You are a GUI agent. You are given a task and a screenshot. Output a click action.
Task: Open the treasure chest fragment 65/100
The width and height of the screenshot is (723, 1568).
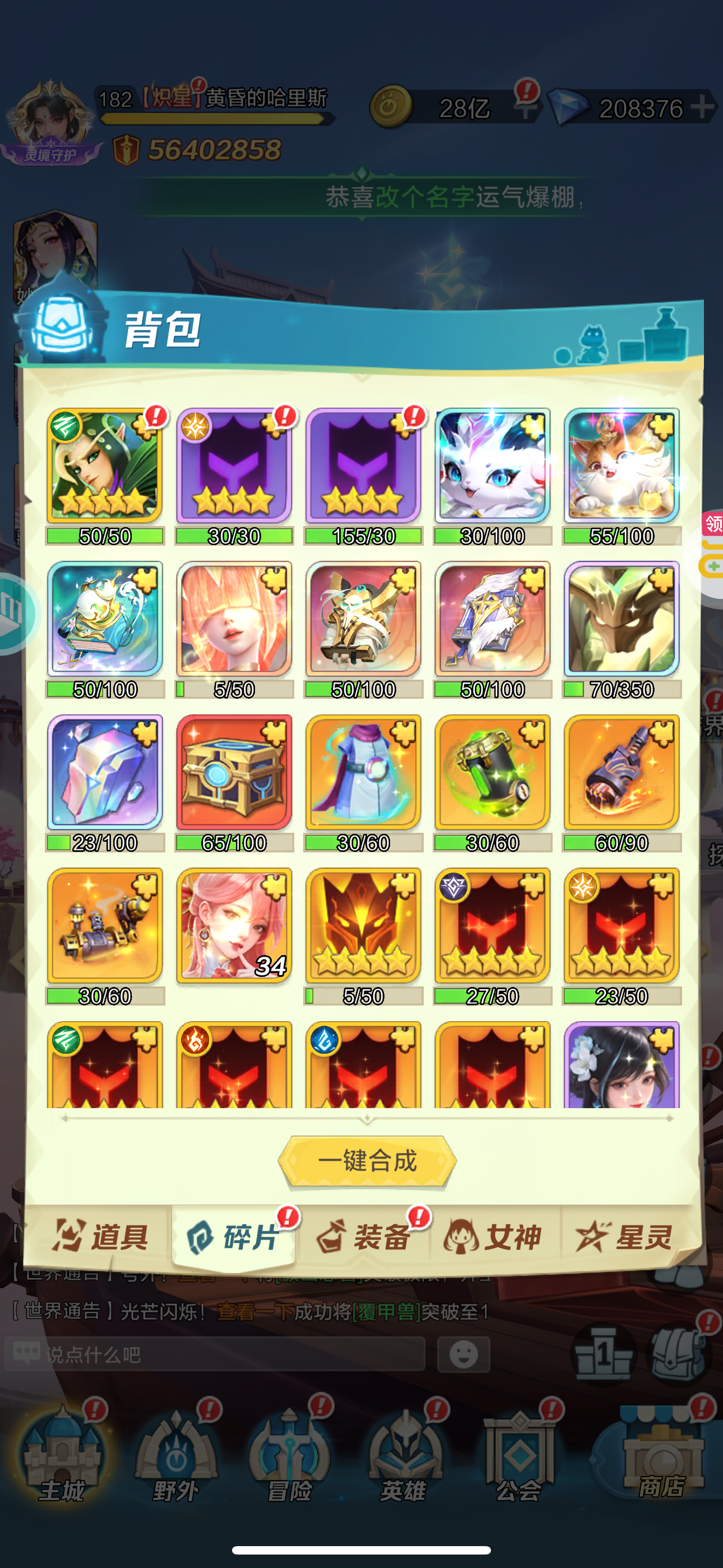pos(234,774)
